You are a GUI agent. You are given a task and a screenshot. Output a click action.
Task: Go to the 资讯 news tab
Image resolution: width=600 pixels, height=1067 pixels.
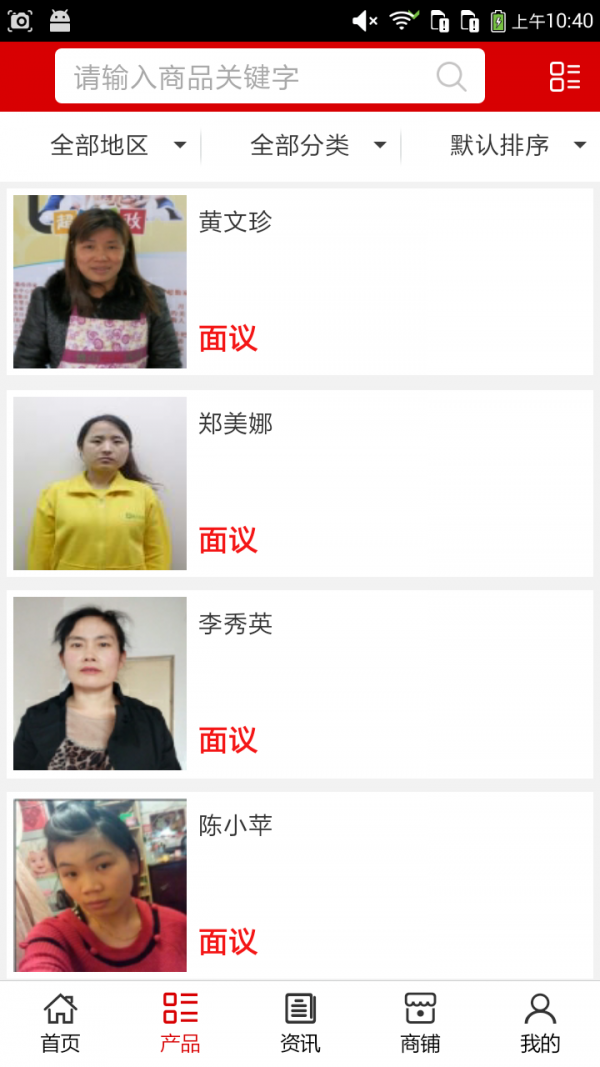pyautogui.click(x=300, y=1023)
